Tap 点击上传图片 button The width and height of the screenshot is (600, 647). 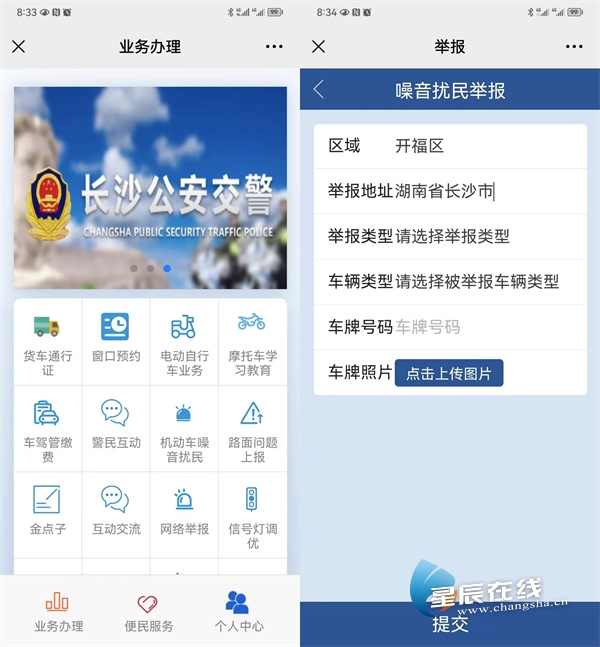point(448,373)
